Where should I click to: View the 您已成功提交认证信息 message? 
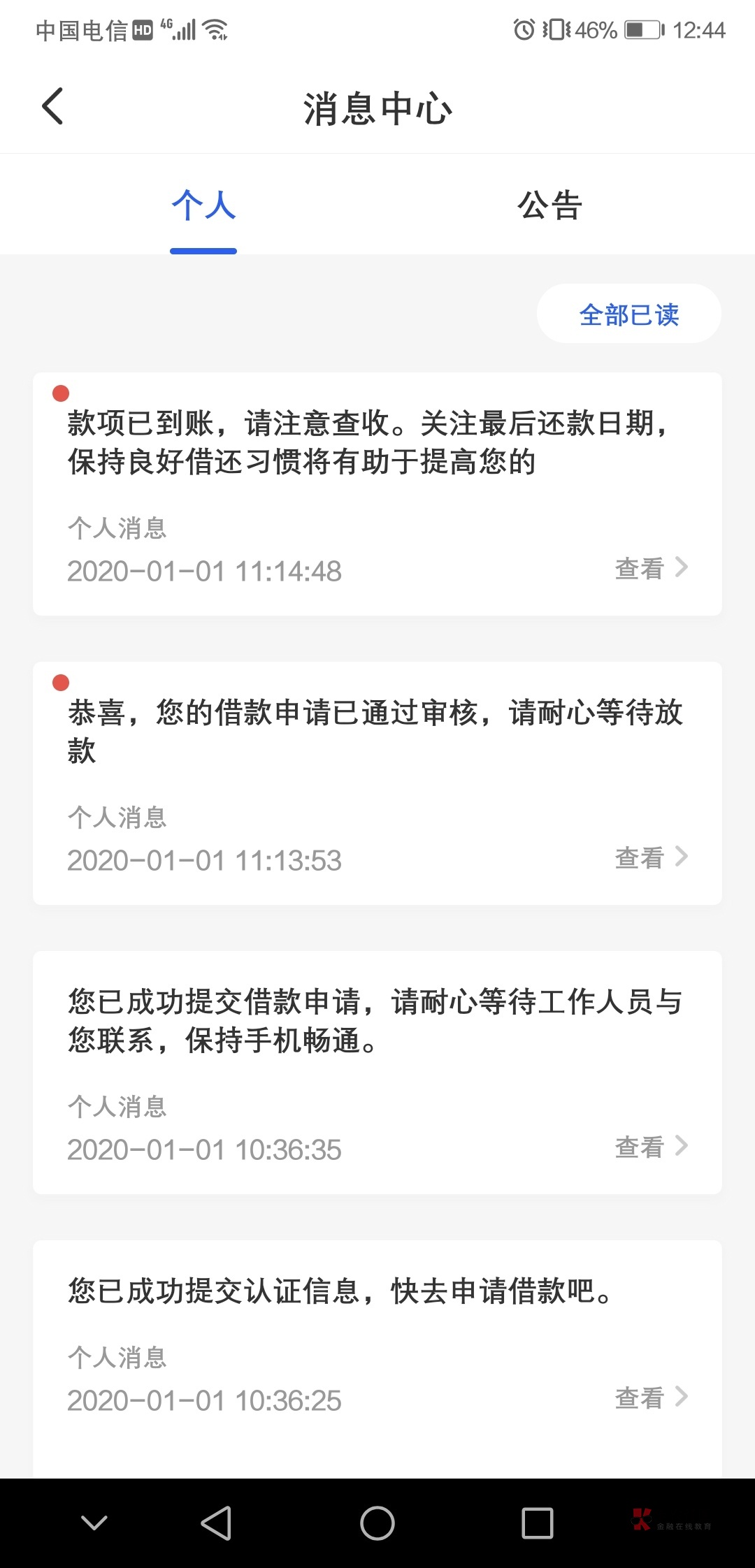pos(377,1358)
